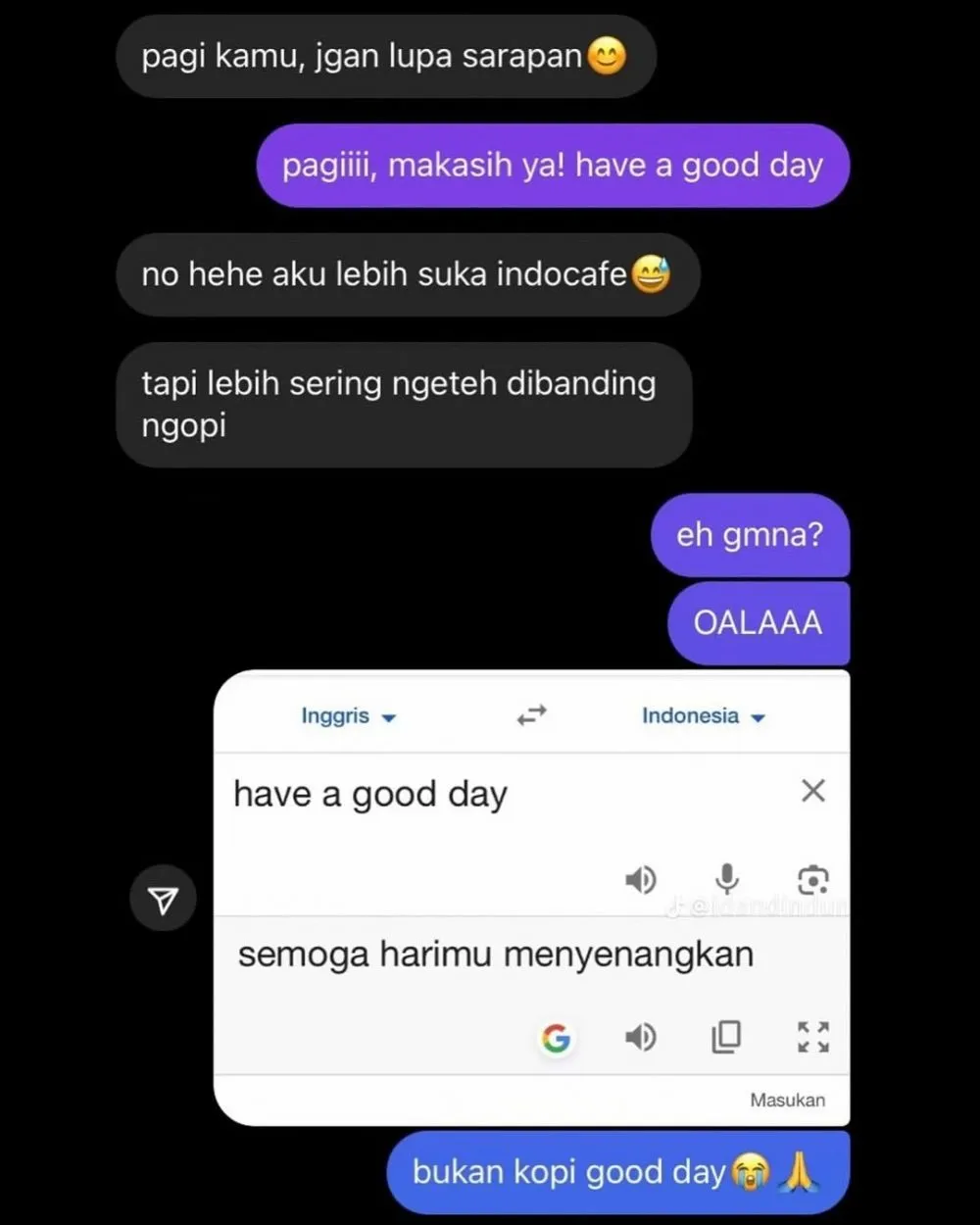Screen dimensions: 980x1225
Task: Clear the source text with the X
Action: (812, 791)
